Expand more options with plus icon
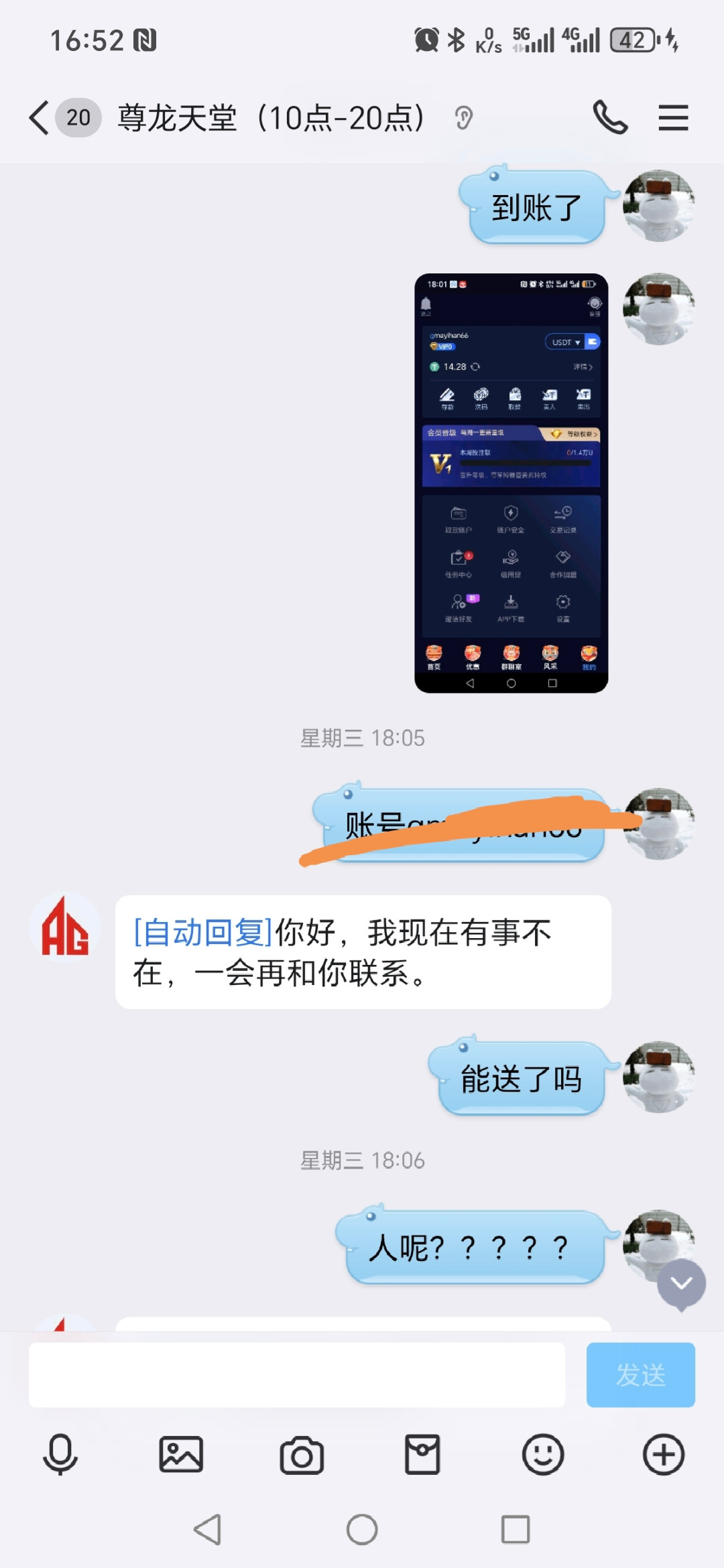 (664, 1454)
